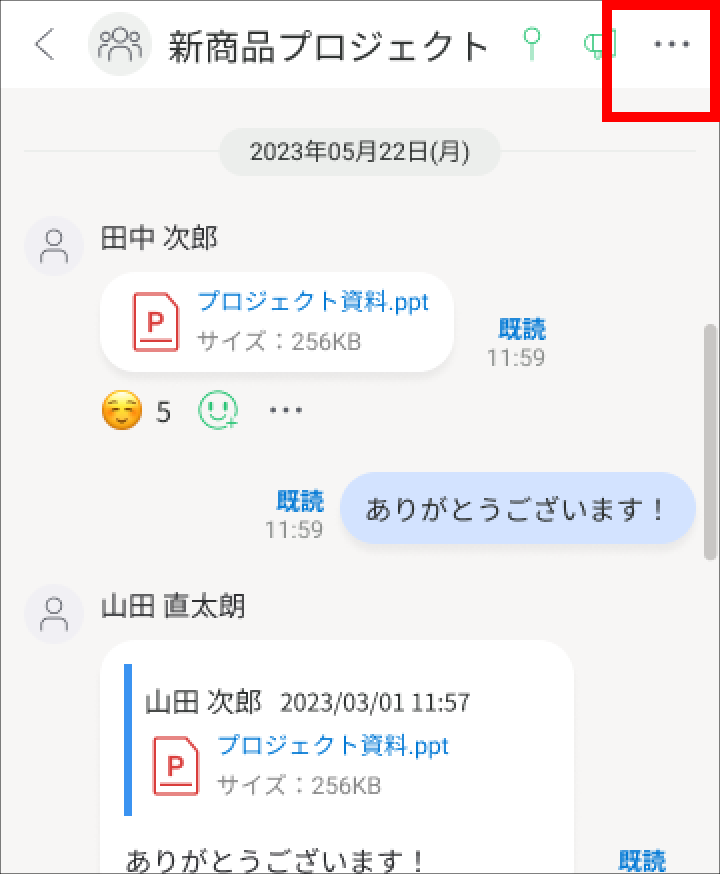Screen dimensions: 720x874
Task: Check 既読 status beside ありがとうございます bubble
Action: (299, 500)
